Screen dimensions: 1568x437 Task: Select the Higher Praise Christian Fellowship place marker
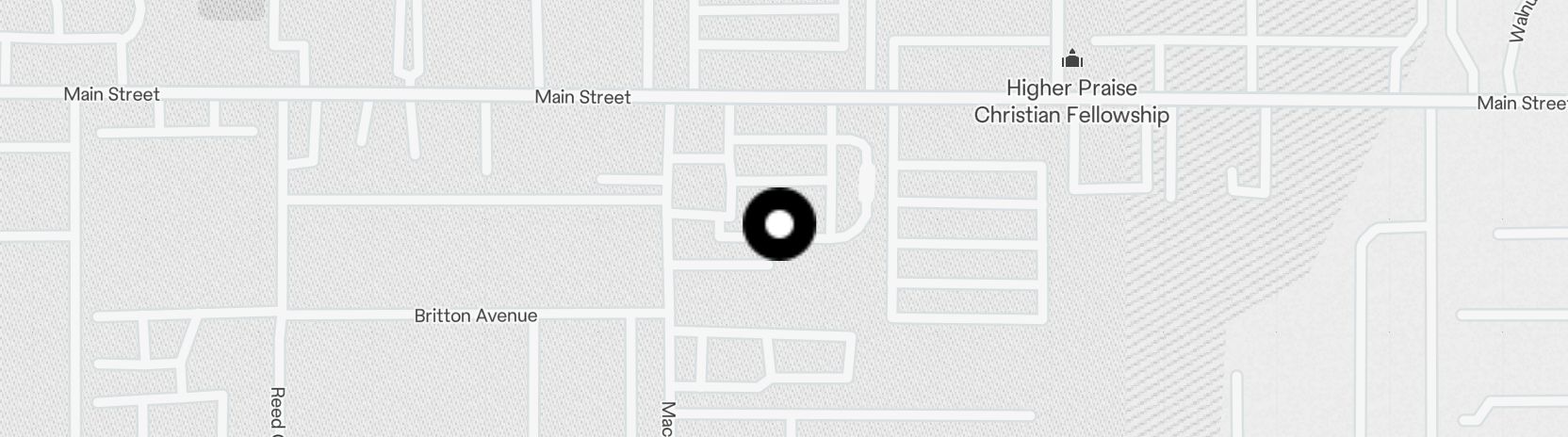click(x=1071, y=60)
